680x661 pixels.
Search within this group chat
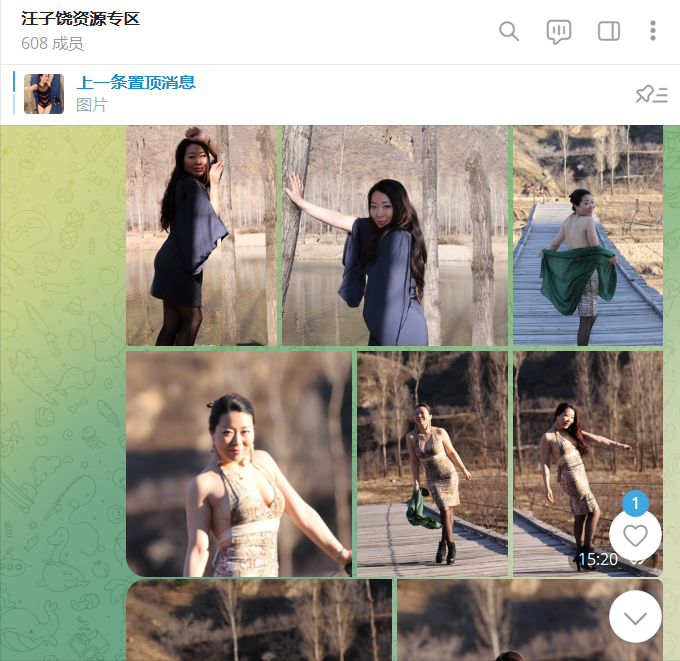coord(509,31)
